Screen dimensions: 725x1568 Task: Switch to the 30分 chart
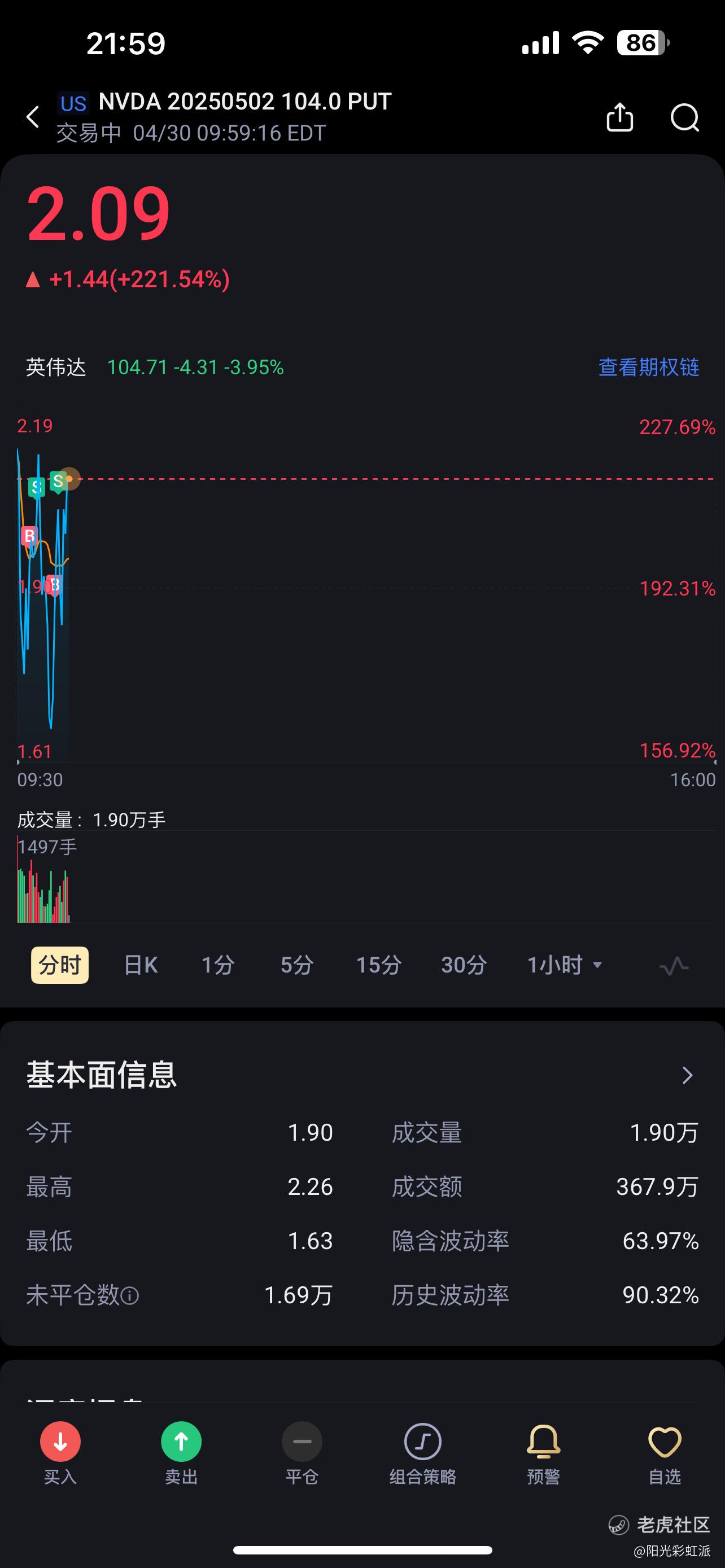pos(464,965)
